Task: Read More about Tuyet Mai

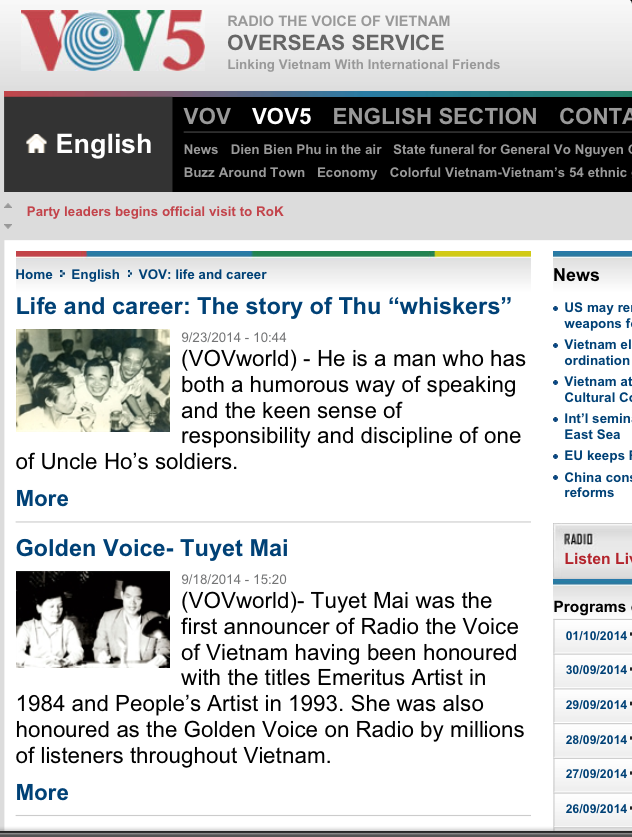Action: [42, 792]
